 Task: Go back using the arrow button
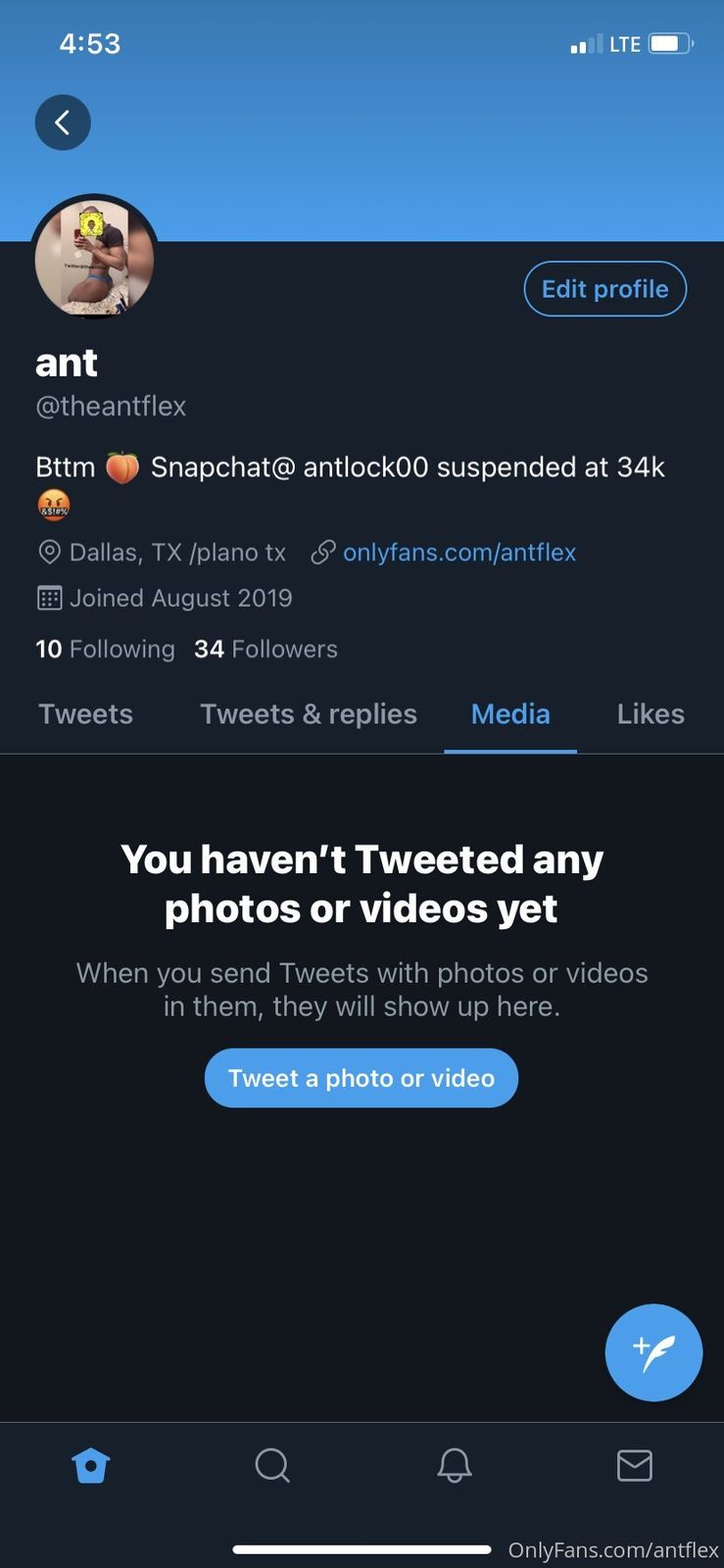63,122
